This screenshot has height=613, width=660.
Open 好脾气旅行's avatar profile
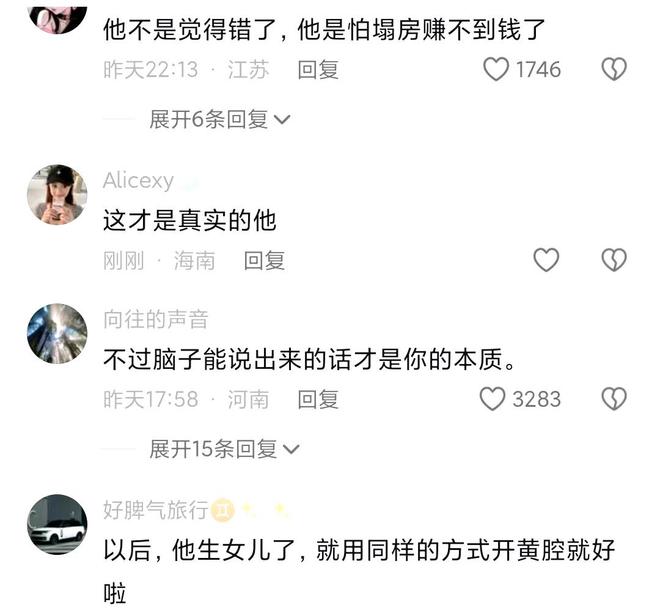(57, 524)
